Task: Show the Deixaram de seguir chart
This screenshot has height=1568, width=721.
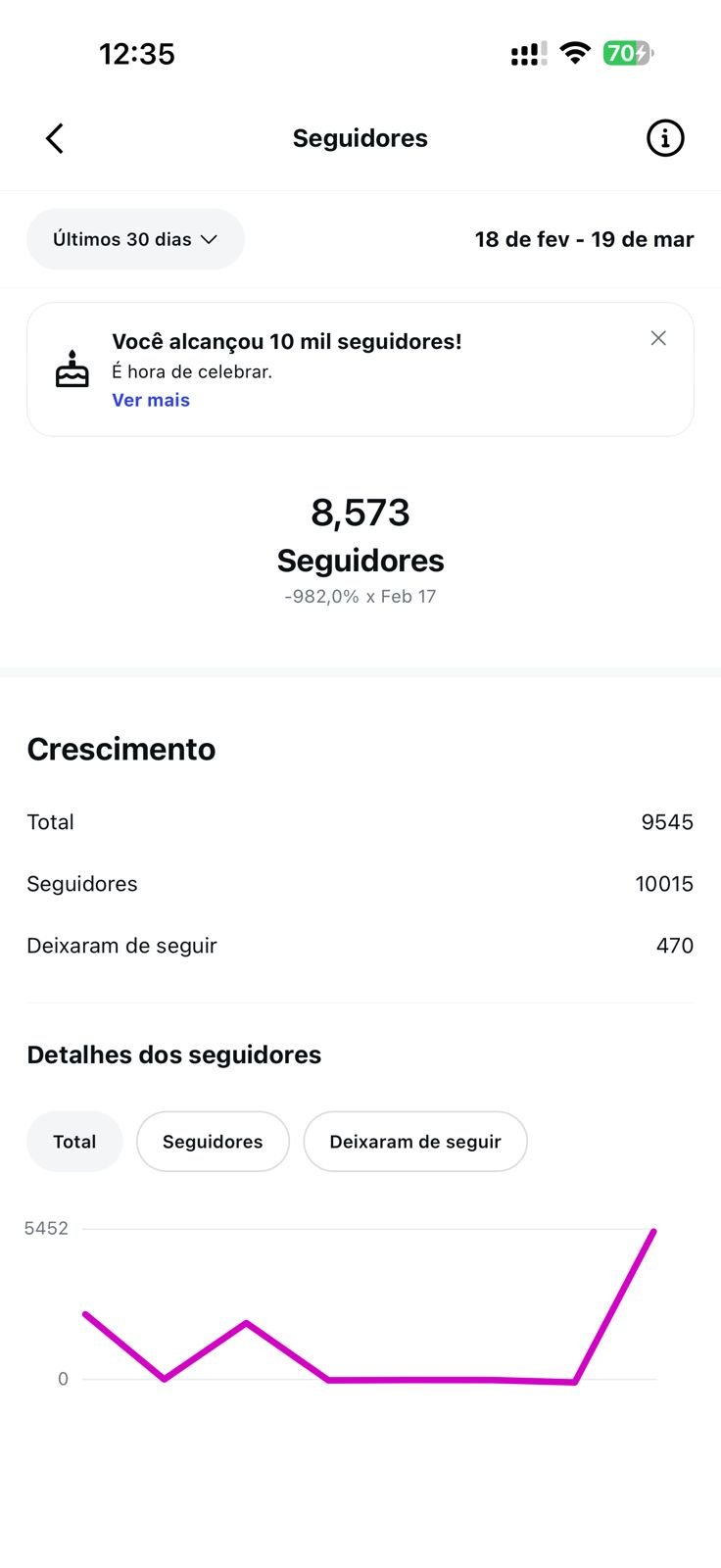Action: coord(415,1142)
